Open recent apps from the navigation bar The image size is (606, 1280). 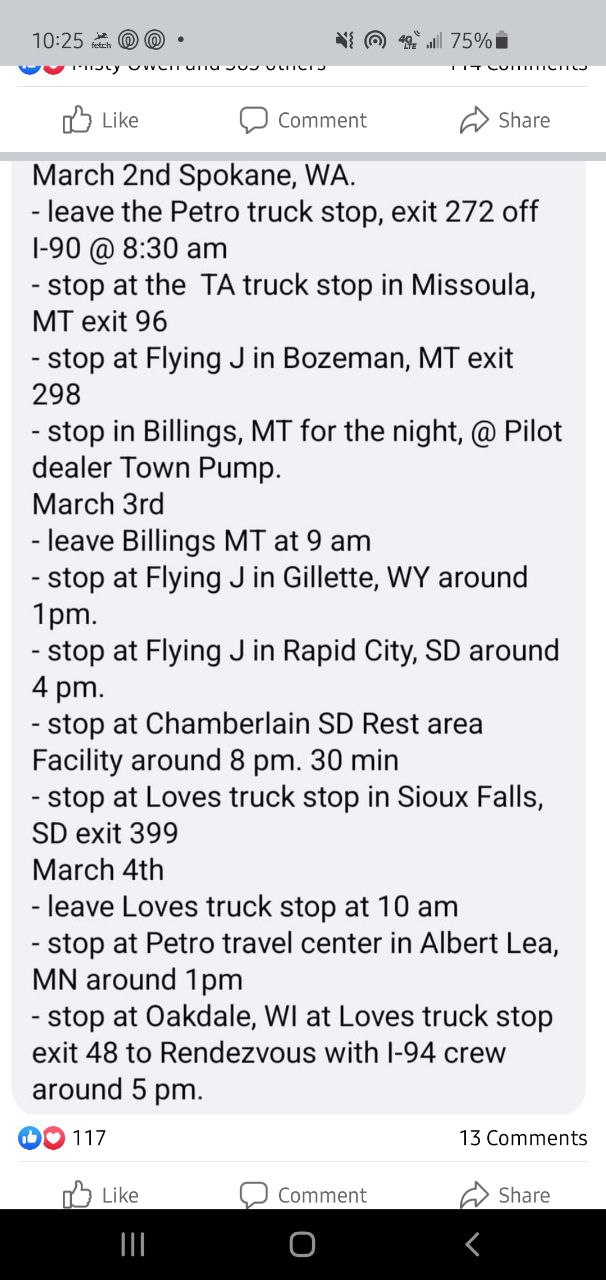132,1244
